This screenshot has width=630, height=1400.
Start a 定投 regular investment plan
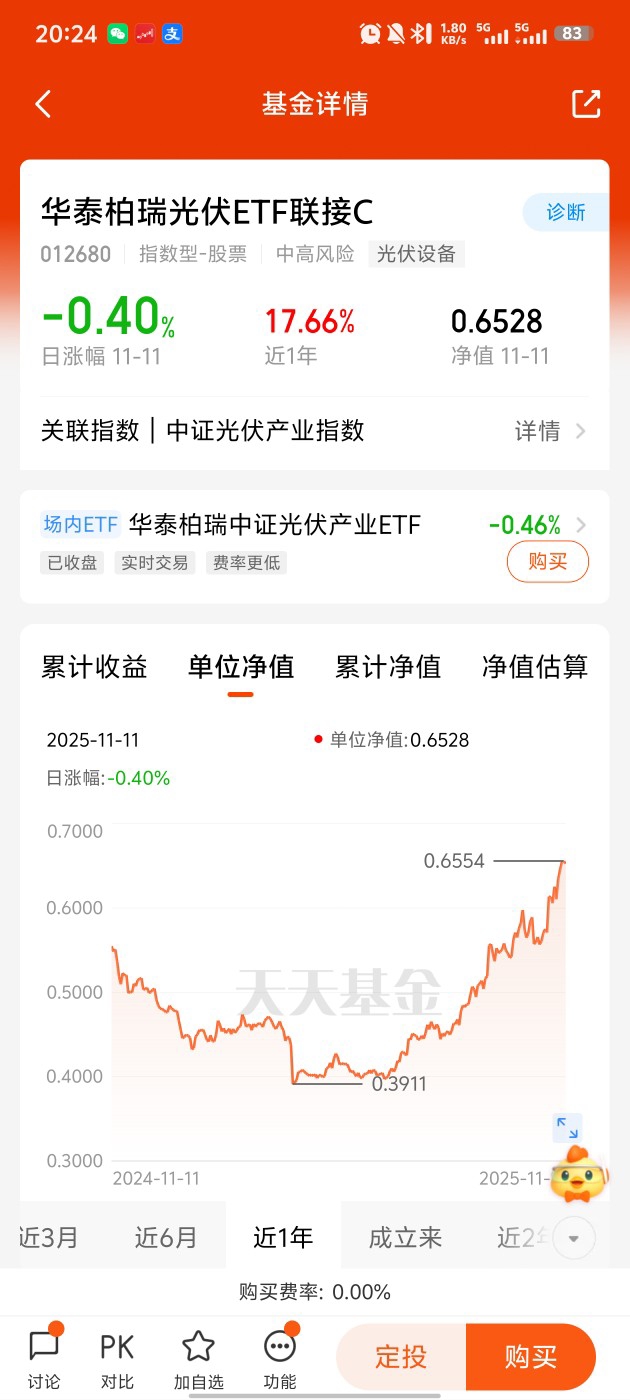pos(401,1357)
